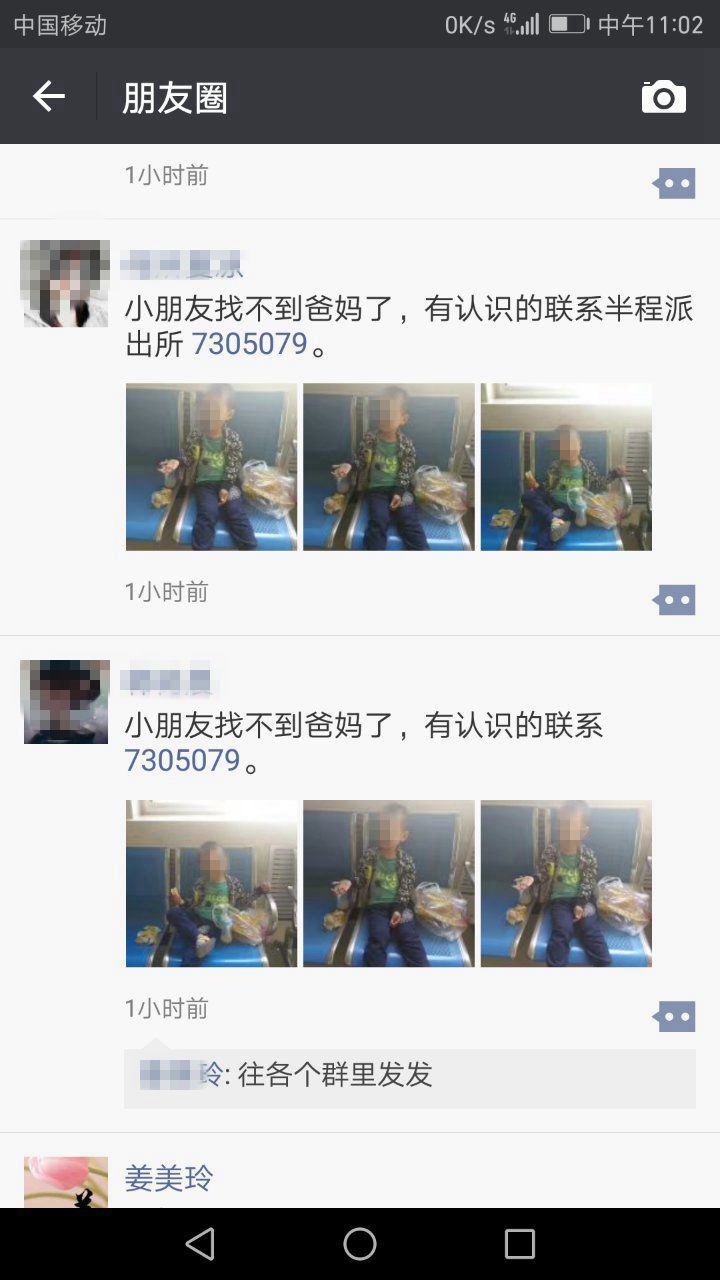Image resolution: width=720 pixels, height=1280 pixels.
Task: Open avatar of the 半程派出所 post author
Action: coord(66,283)
